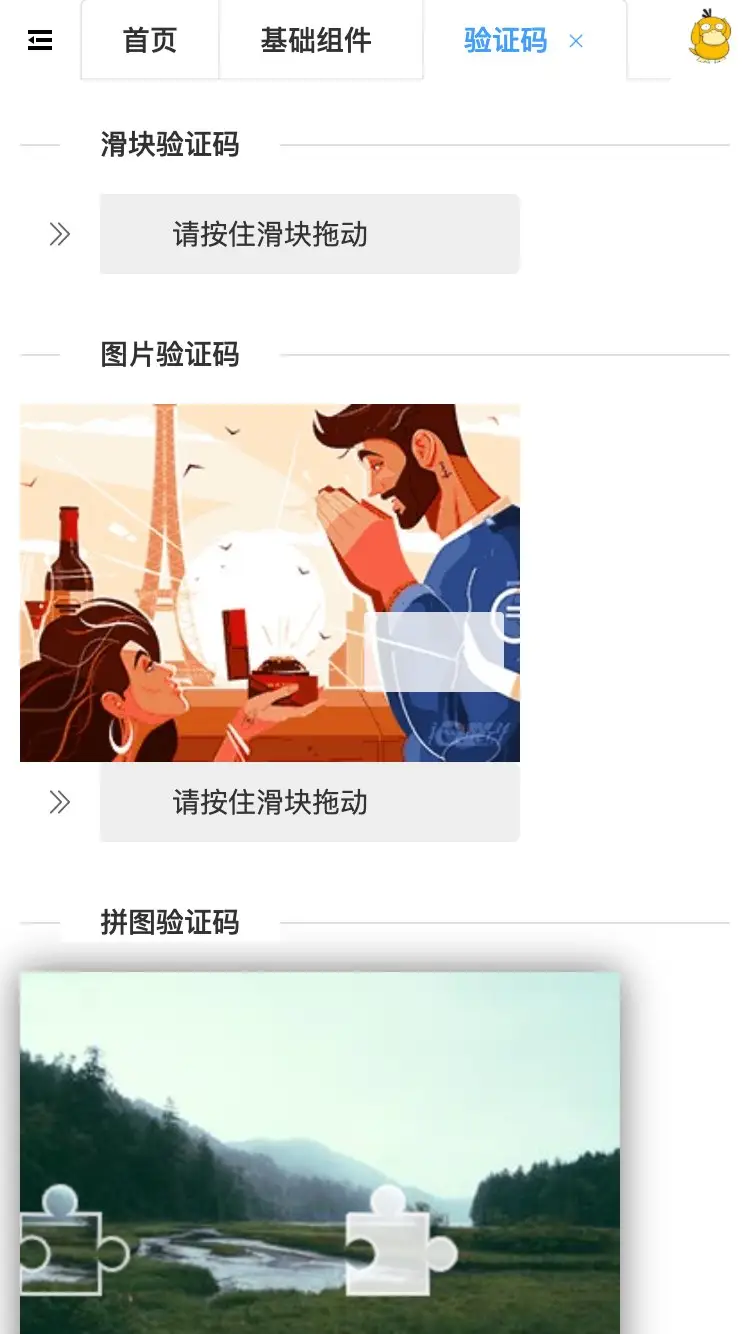
Task: Switch to the 首页 tab
Action: (x=150, y=41)
